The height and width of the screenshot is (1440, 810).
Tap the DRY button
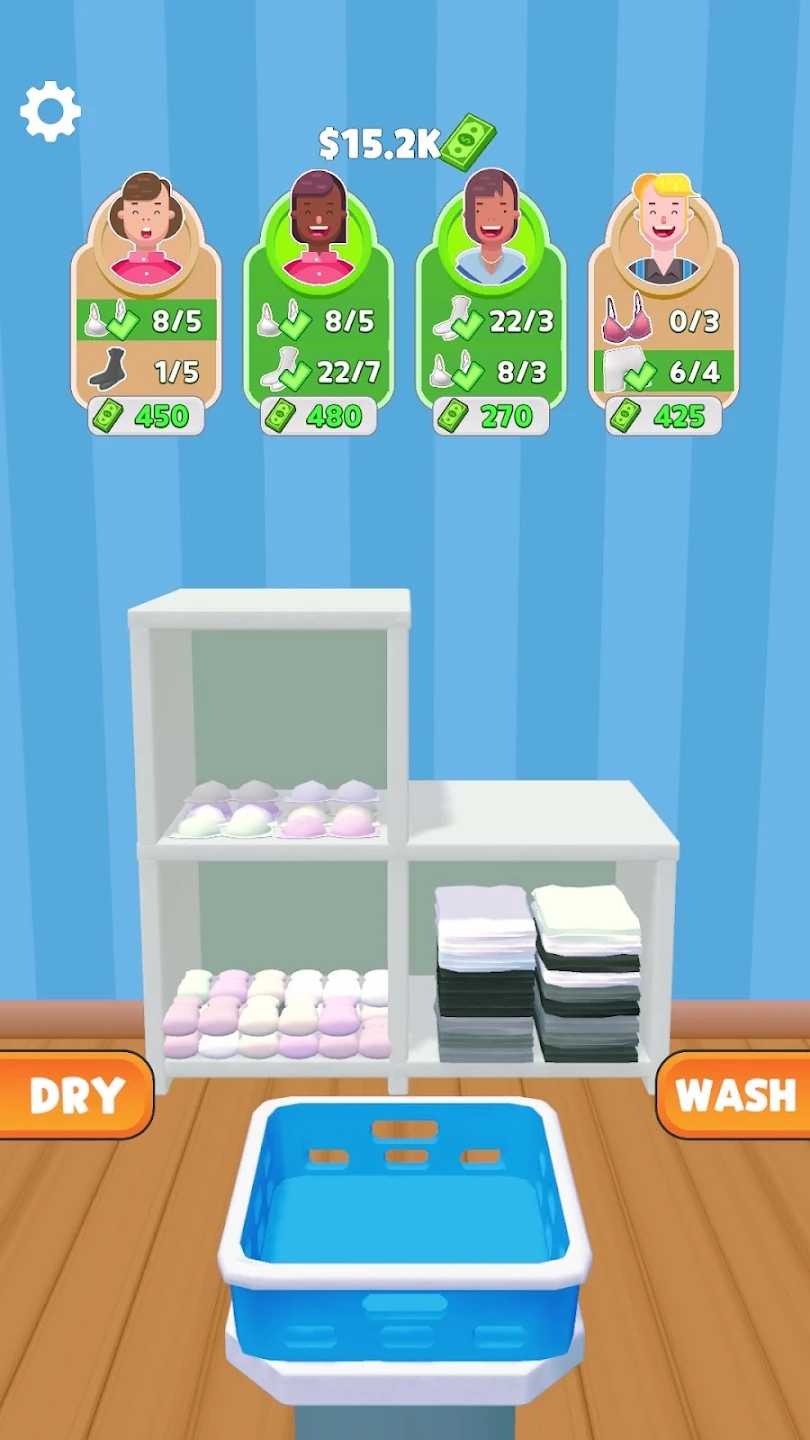[x=75, y=1095]
